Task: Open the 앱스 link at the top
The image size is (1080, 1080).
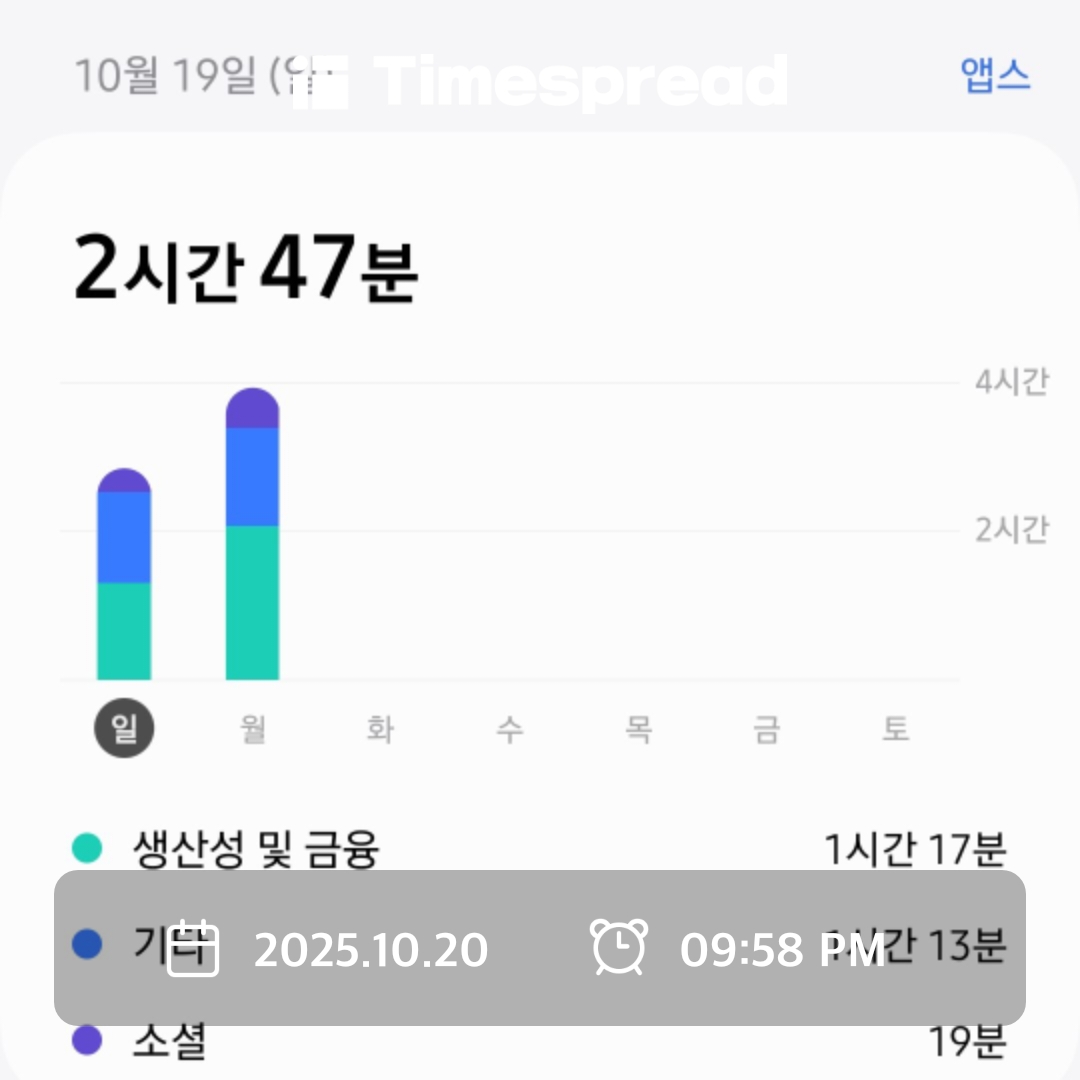Action: click(x=995, y=76)
